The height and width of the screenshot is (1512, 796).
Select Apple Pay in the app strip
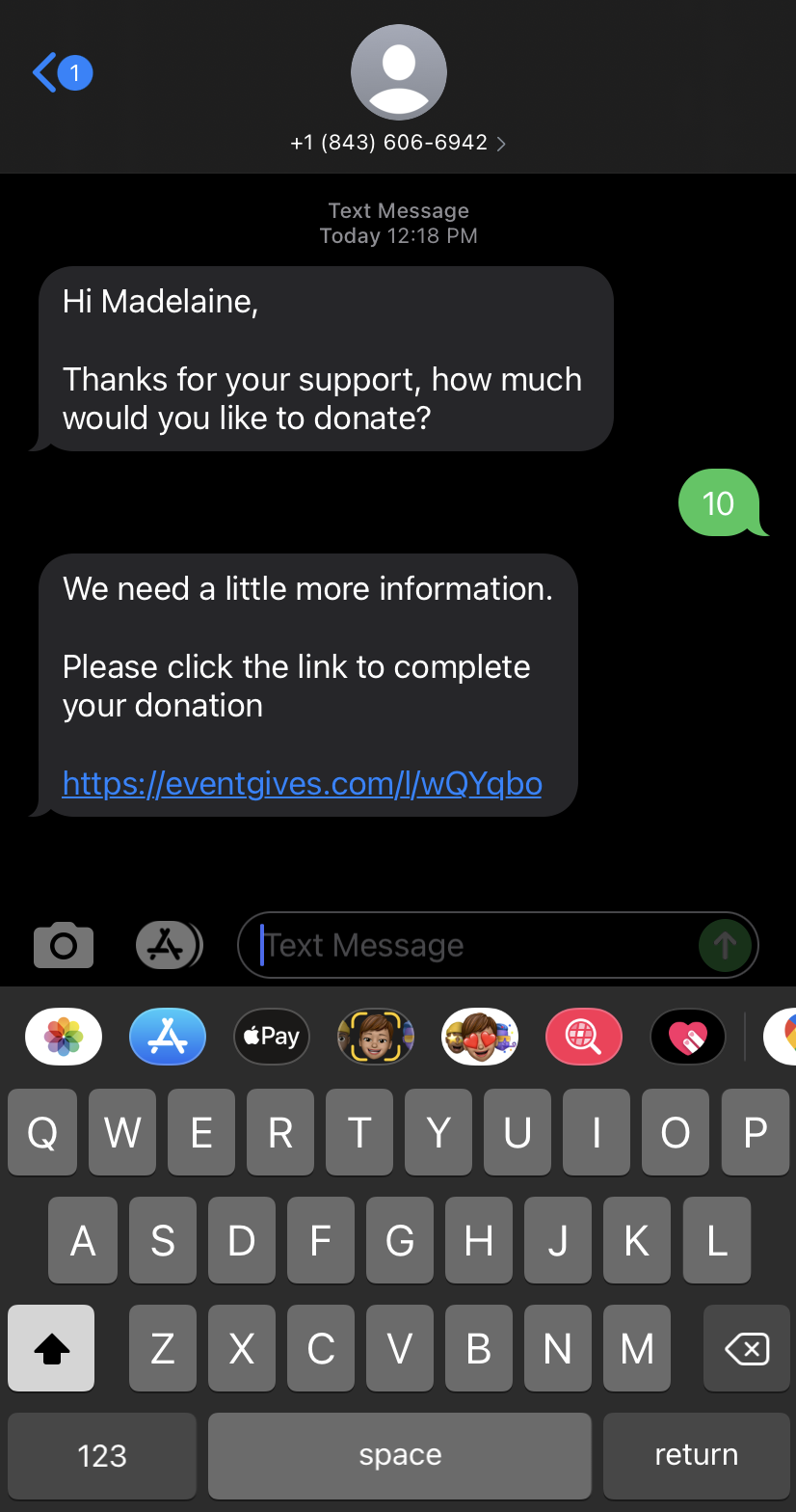click(x=272, y=1037)
